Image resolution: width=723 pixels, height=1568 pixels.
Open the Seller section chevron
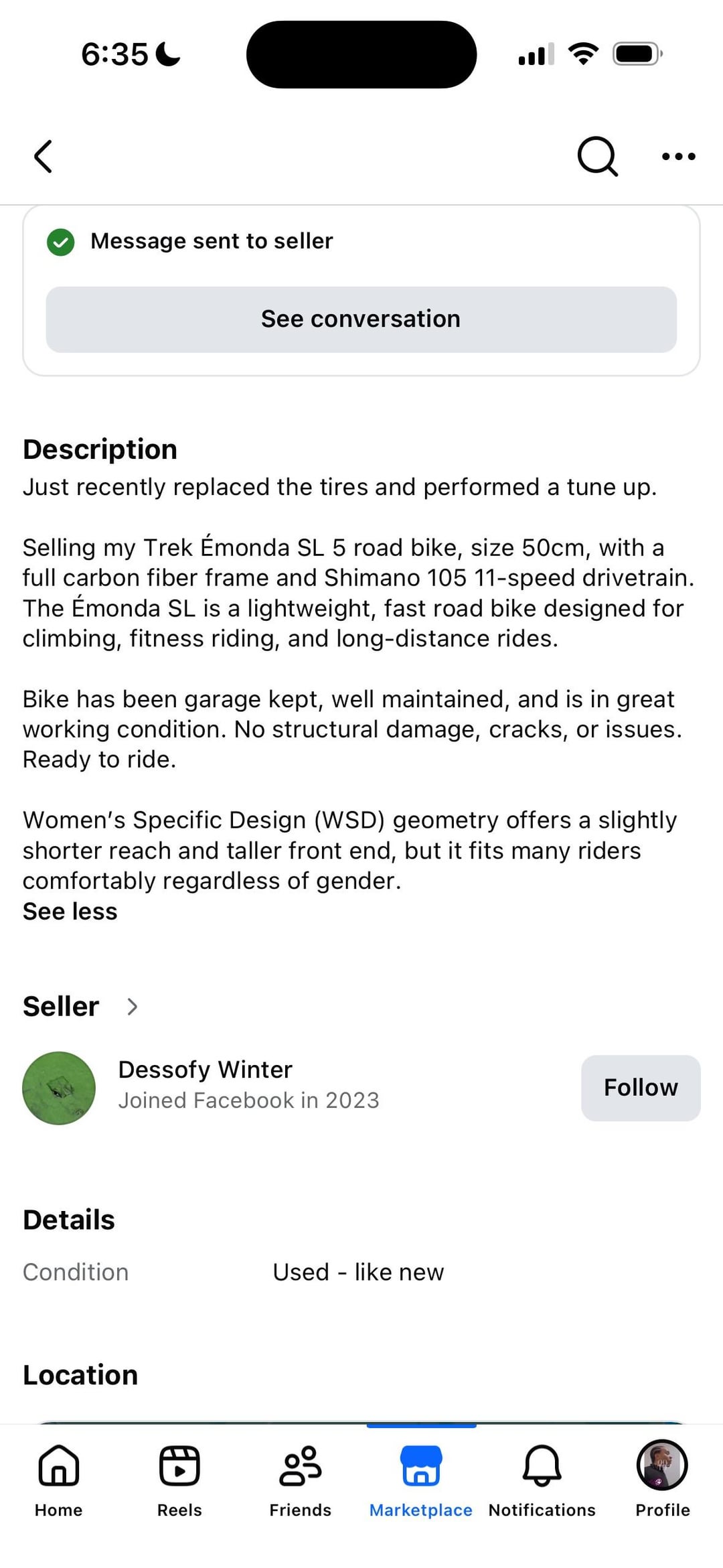(133, 1007)
